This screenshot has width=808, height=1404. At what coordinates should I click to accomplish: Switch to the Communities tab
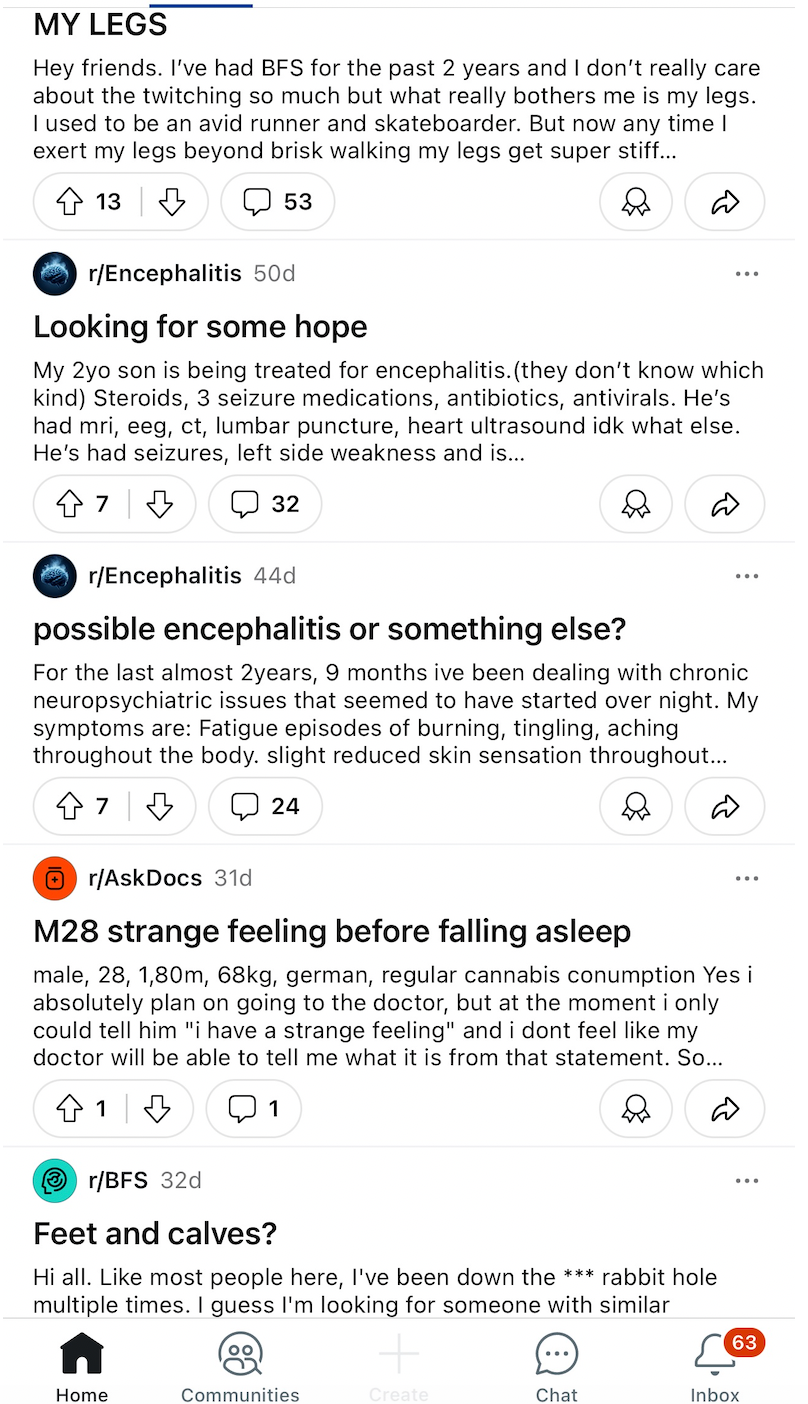coord(240,1368)
